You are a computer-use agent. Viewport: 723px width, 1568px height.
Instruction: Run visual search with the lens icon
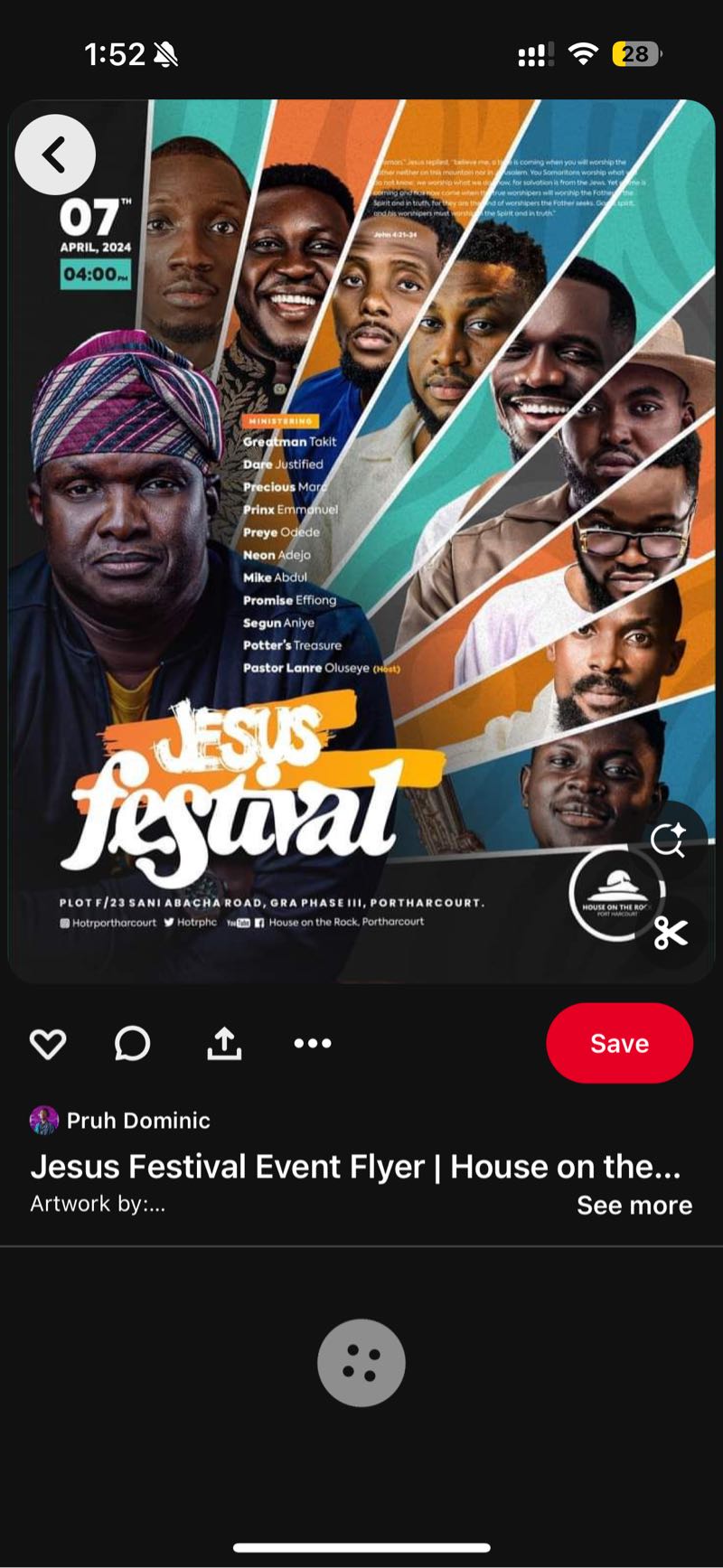point(669,840)
